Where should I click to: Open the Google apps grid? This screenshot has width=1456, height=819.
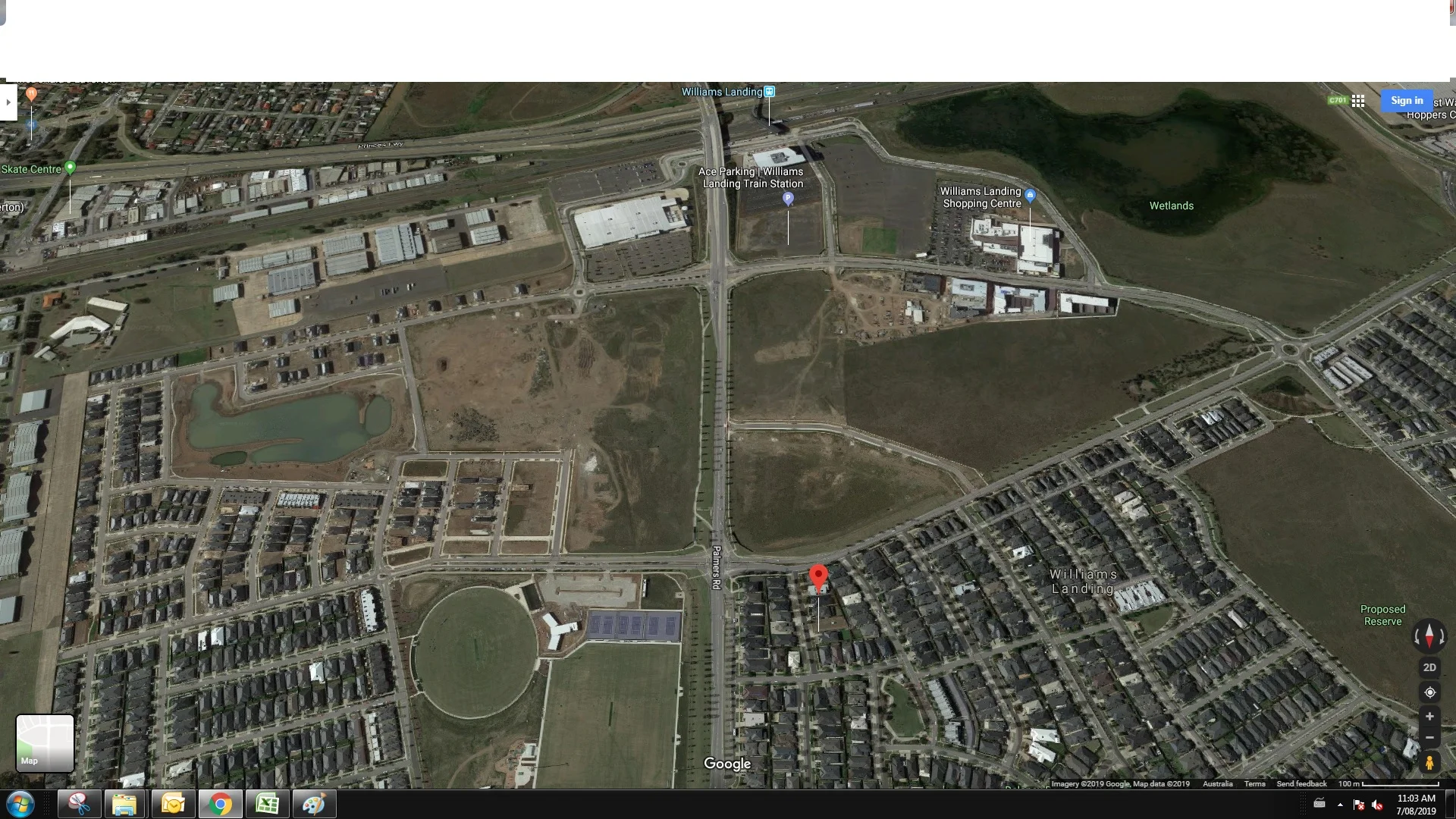coord(1358,101)
